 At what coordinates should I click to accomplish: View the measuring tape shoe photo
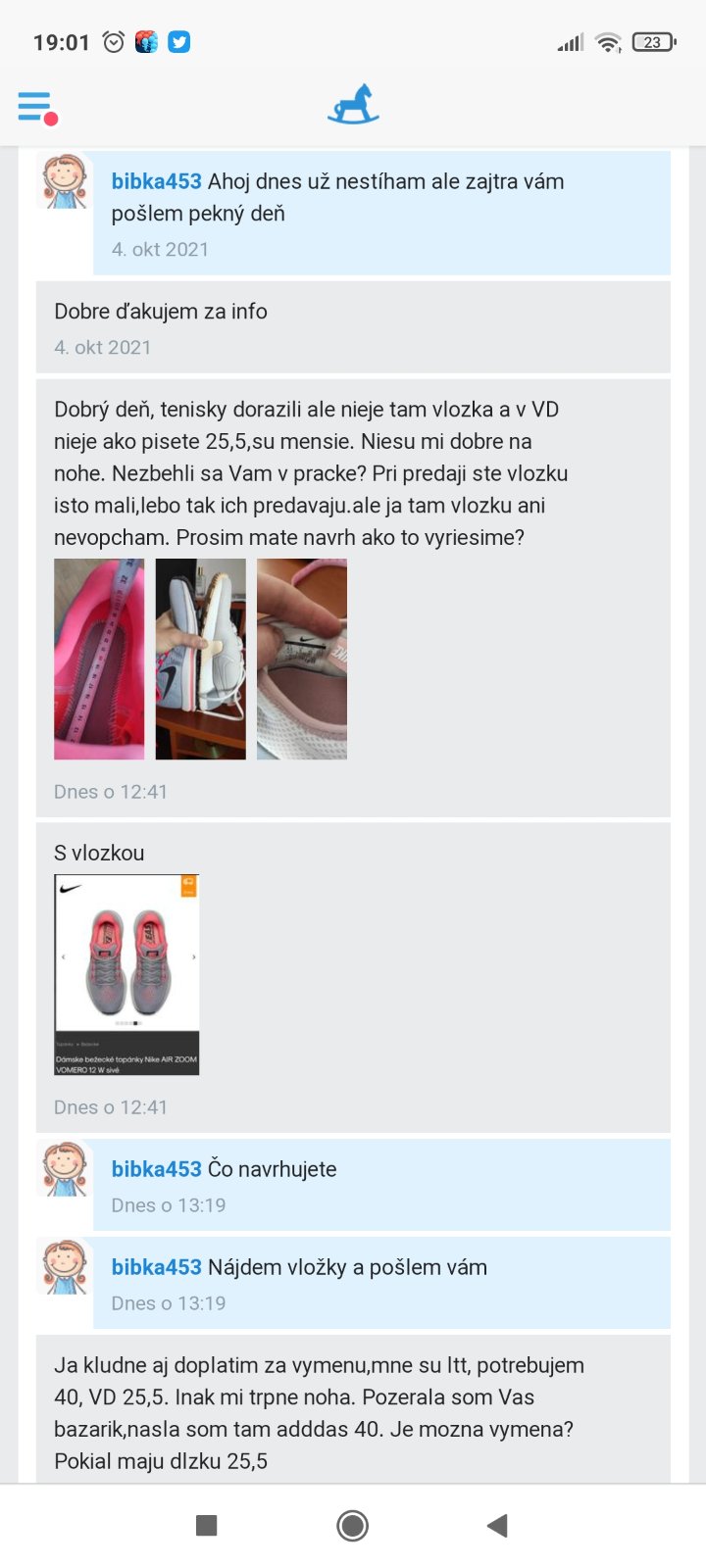(99, 659)
